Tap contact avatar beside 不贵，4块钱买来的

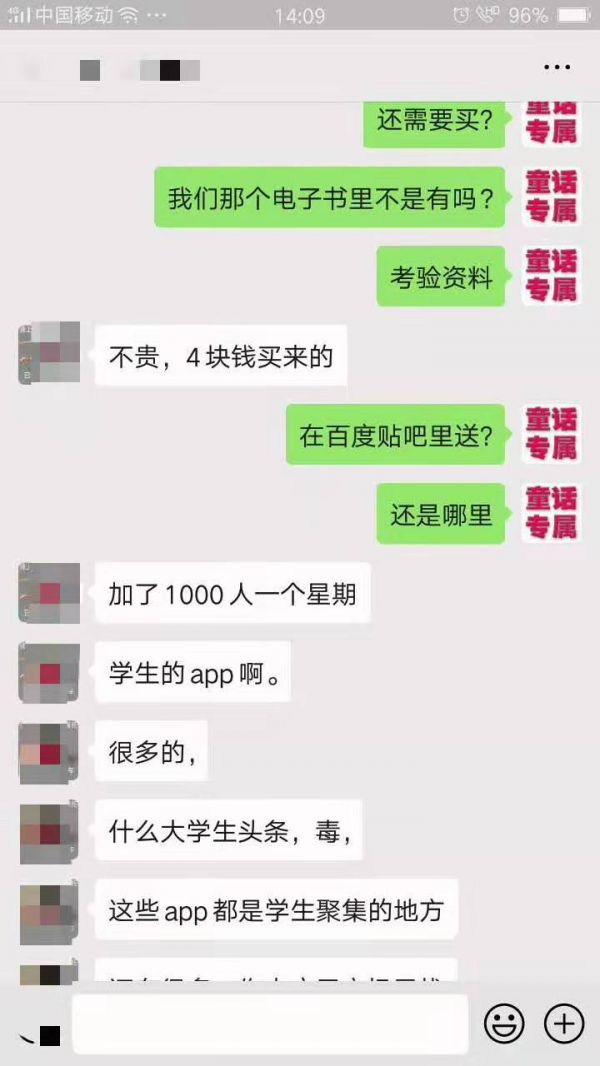tap(48, 353)
